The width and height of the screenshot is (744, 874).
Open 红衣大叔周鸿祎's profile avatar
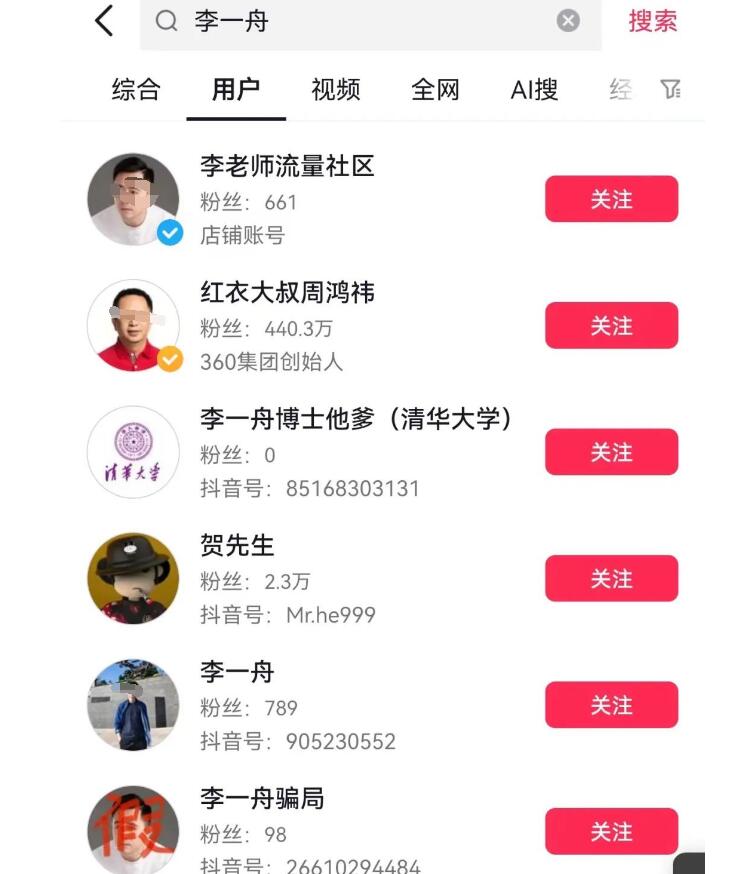134,325
